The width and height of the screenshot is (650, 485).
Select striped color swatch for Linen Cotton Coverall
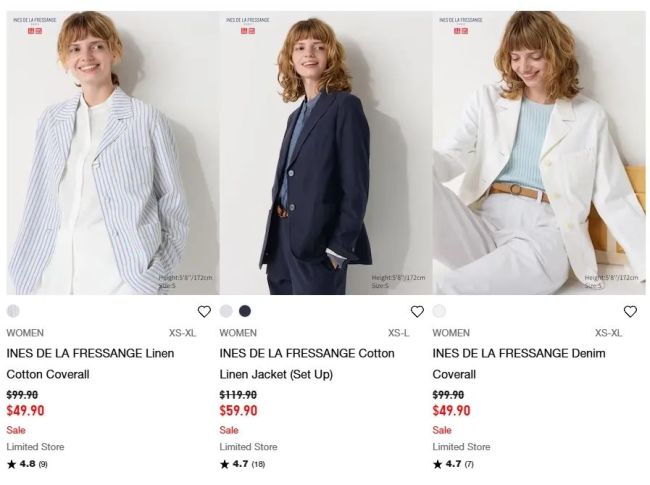pos(13,311)
